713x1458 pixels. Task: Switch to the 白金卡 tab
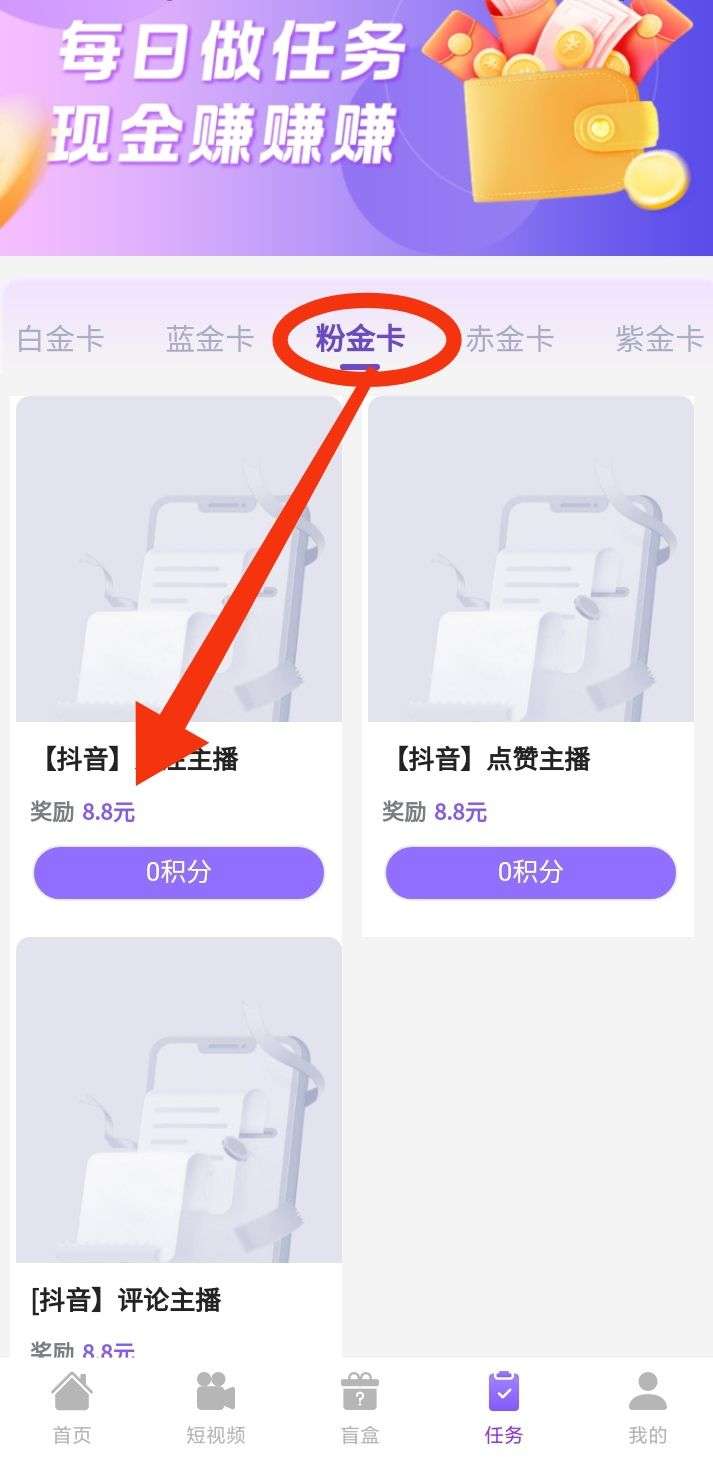tap(61, 340)
